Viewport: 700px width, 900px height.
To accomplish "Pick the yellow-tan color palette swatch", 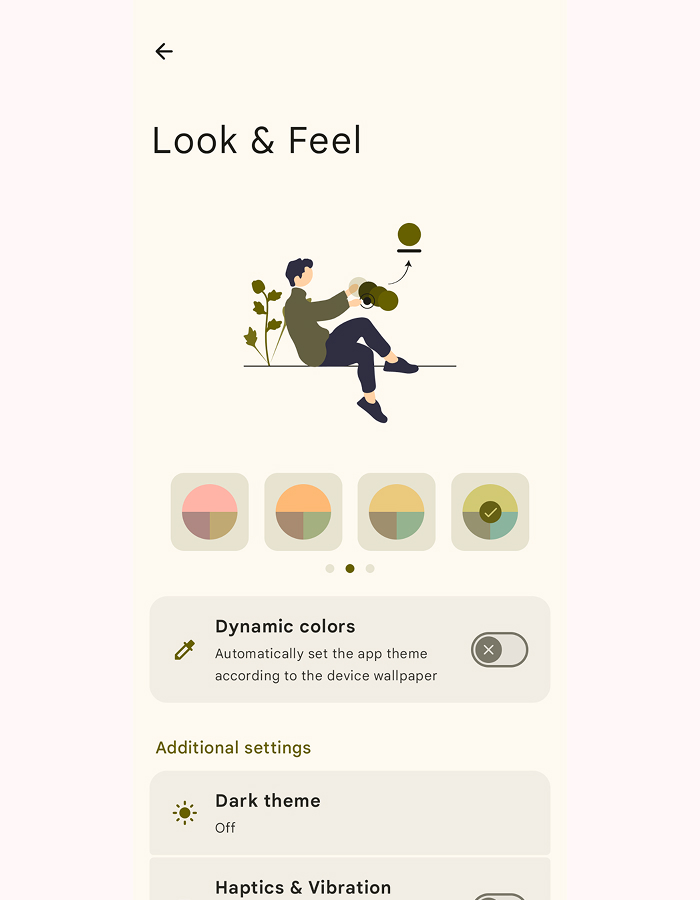I will 397,512.
